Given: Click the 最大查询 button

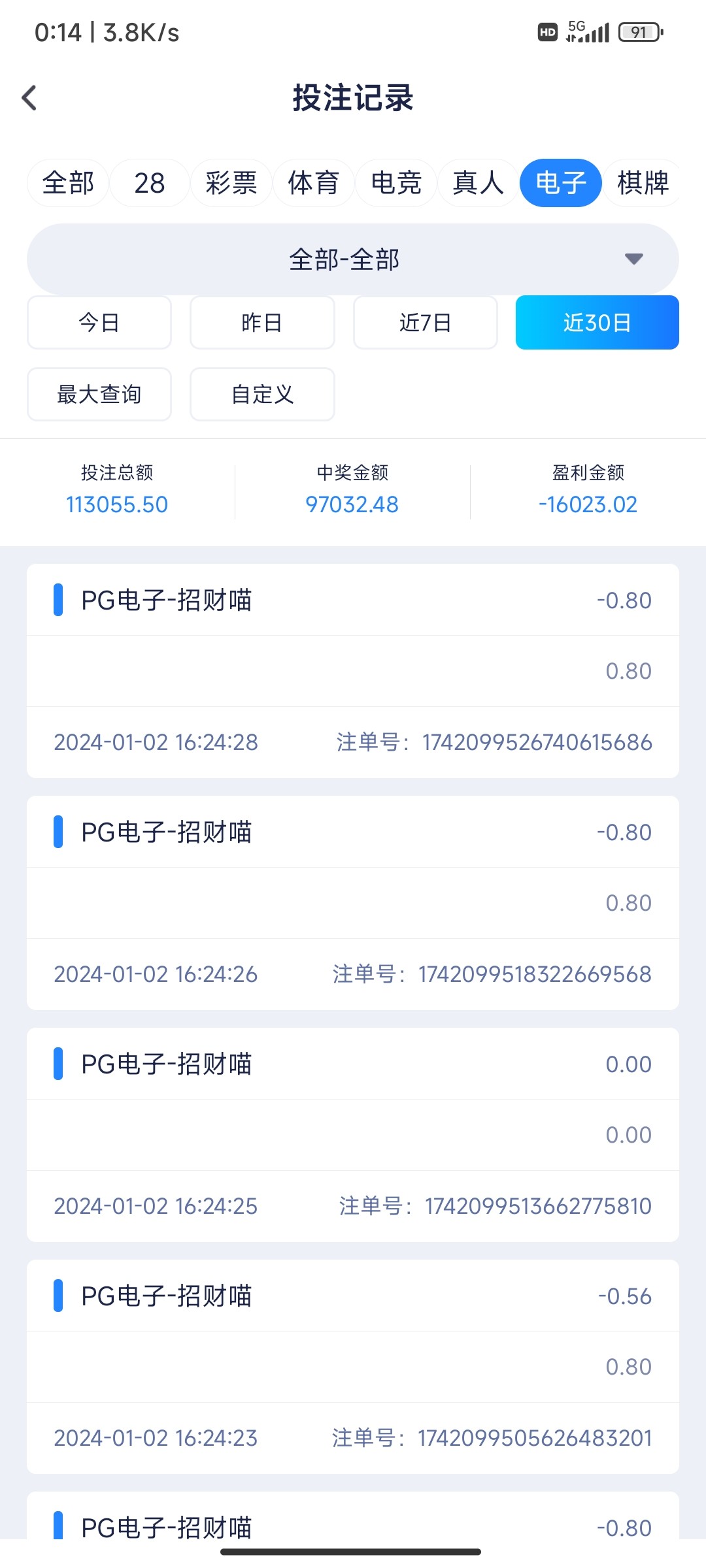Looking at the screenshot, I should [99, 394].
